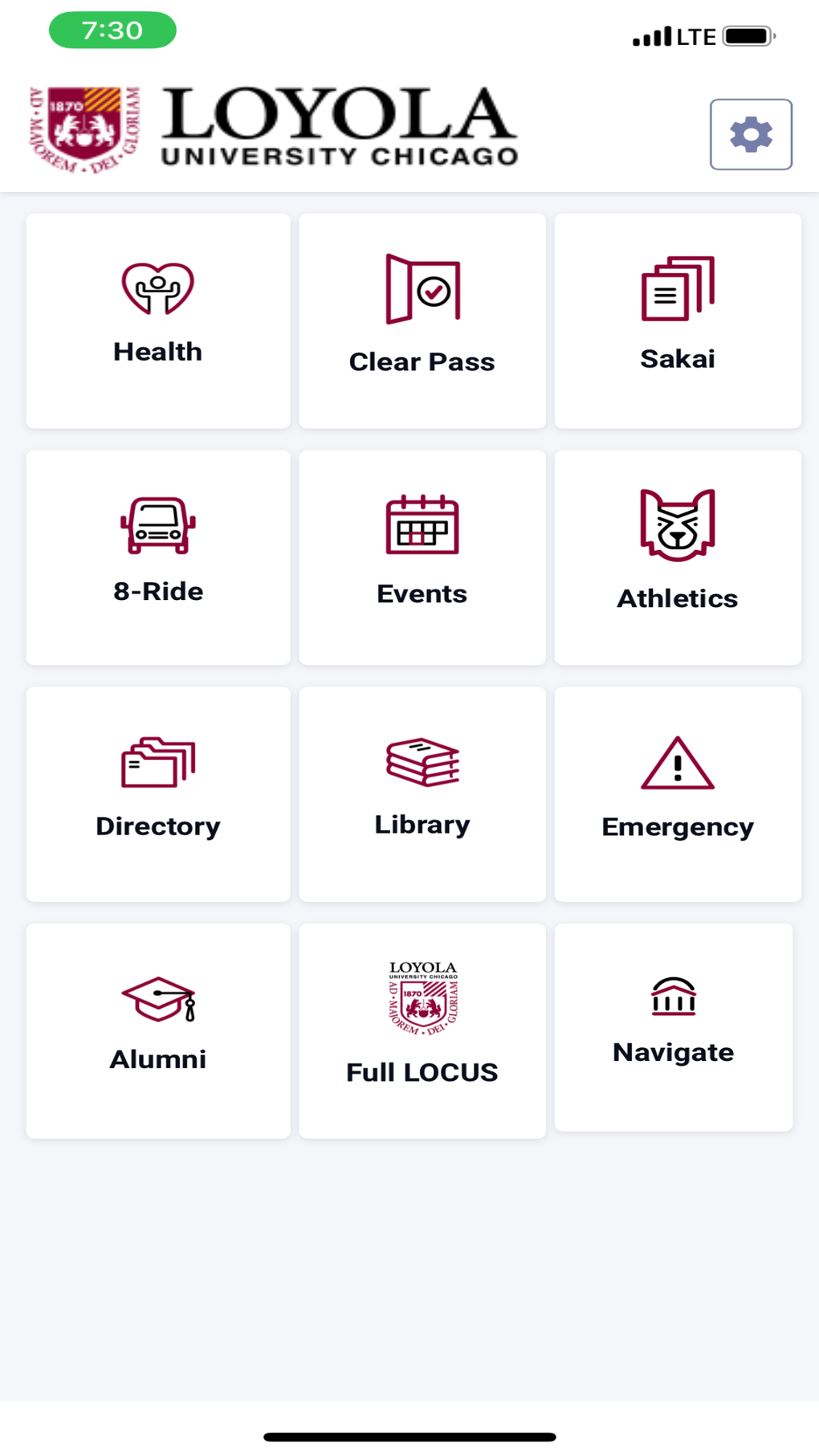This screenshot has width=819, height=1456.
Task: Open Athletics
Action: 678,557
